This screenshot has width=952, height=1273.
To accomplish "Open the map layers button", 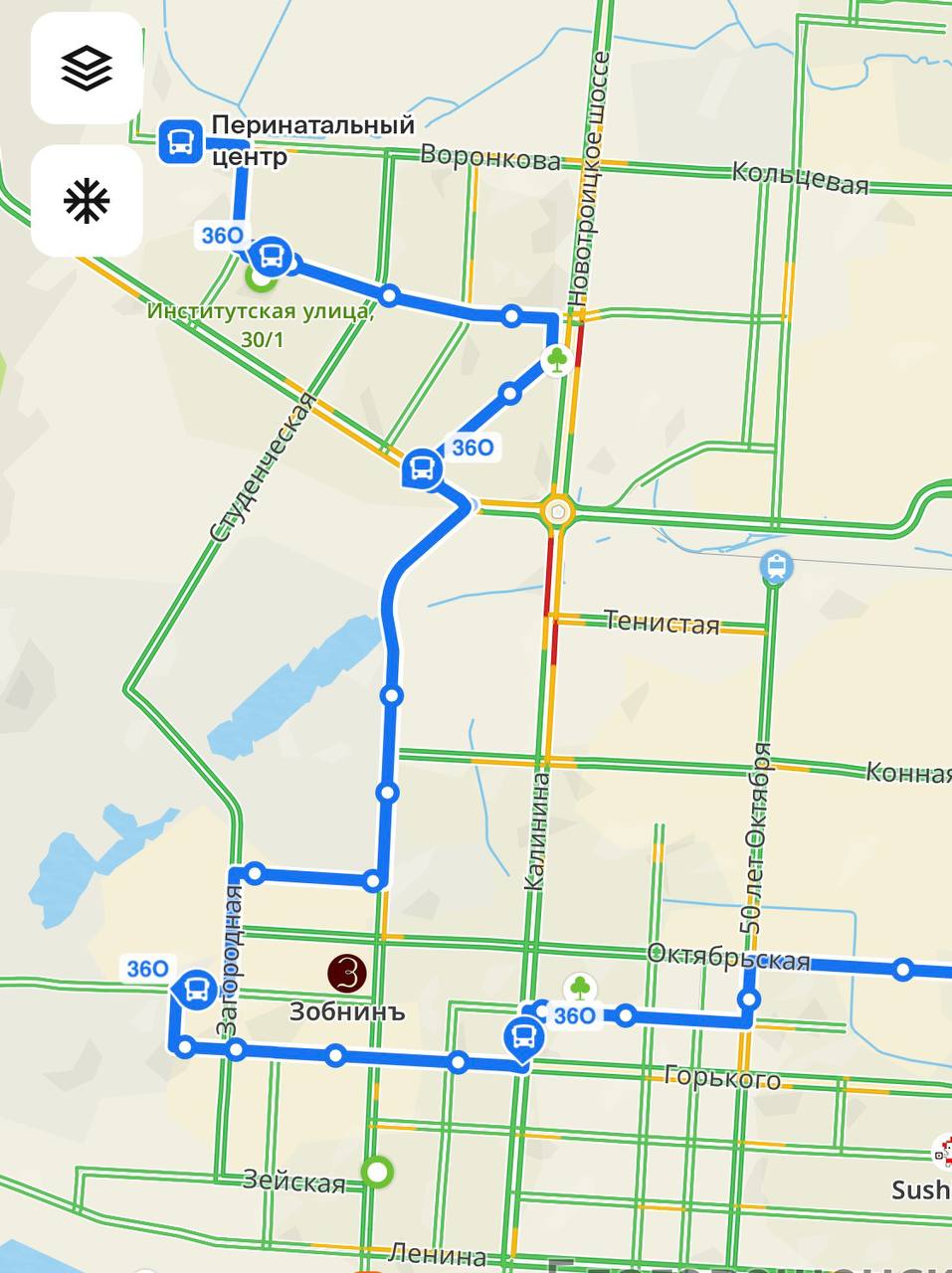I will 87,69.
